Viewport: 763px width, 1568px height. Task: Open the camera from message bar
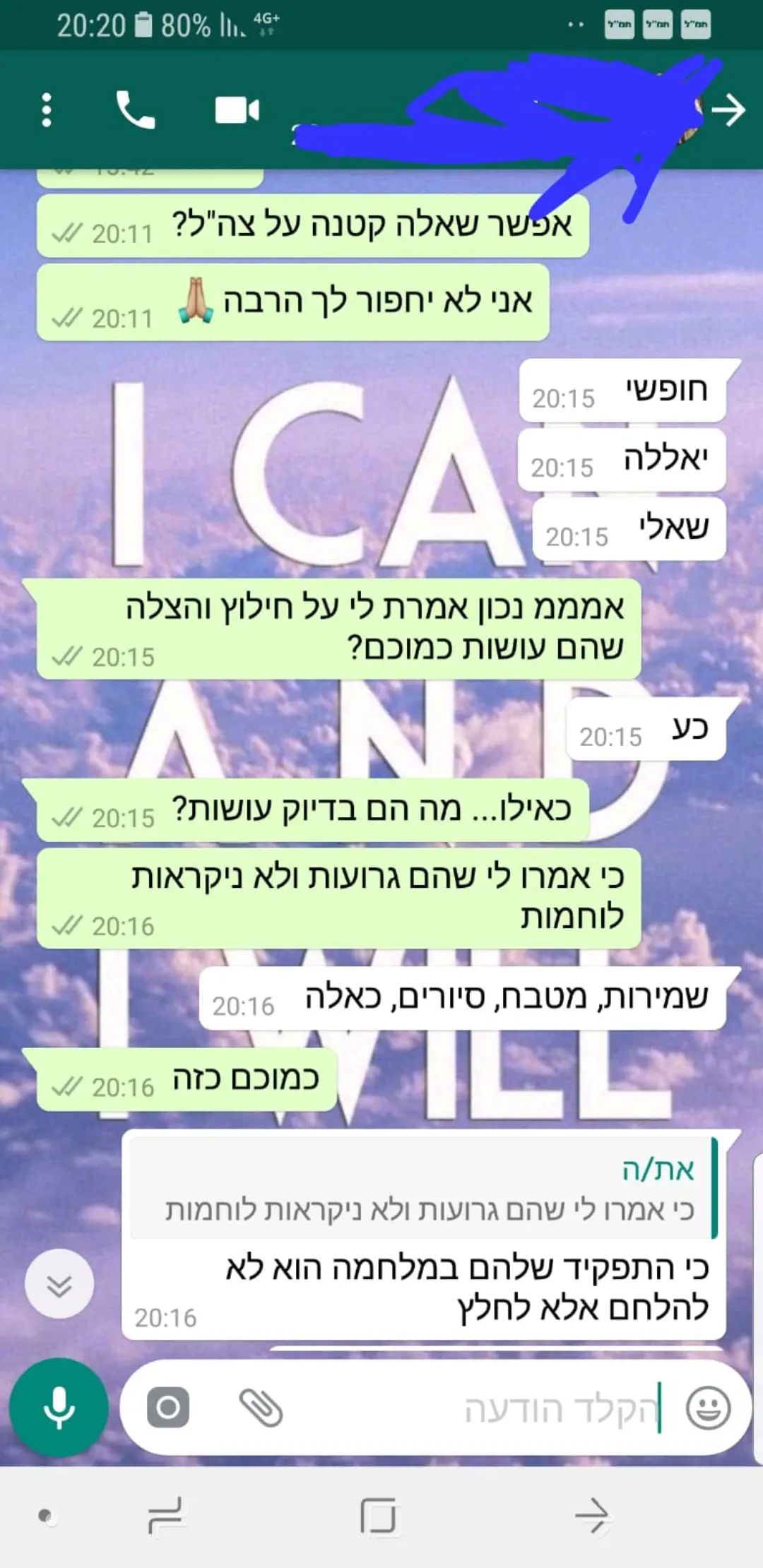tap(168, 1407)
